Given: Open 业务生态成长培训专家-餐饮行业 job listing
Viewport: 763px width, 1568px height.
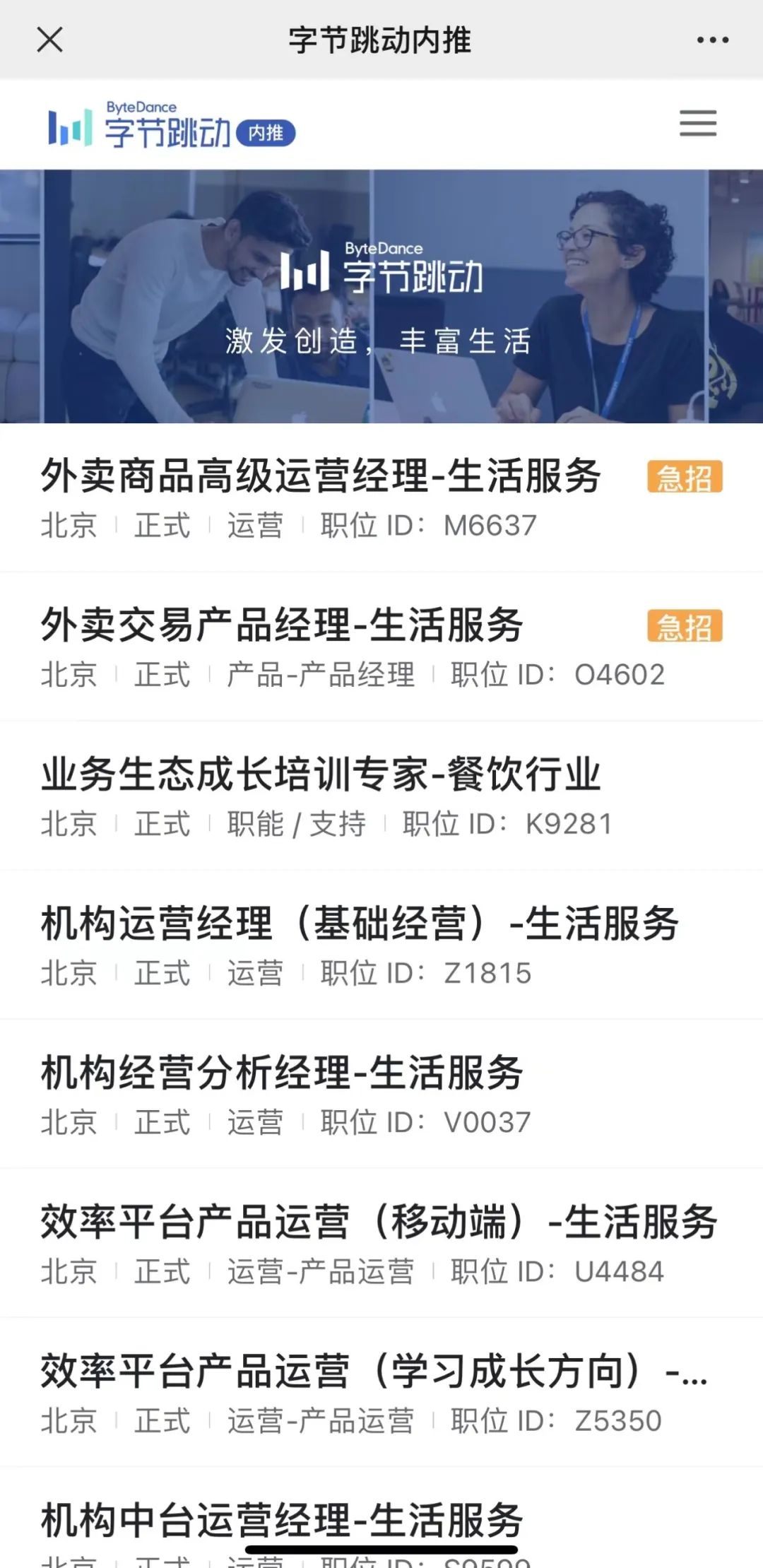Looking at the screenshot, I should click(321, 774).
